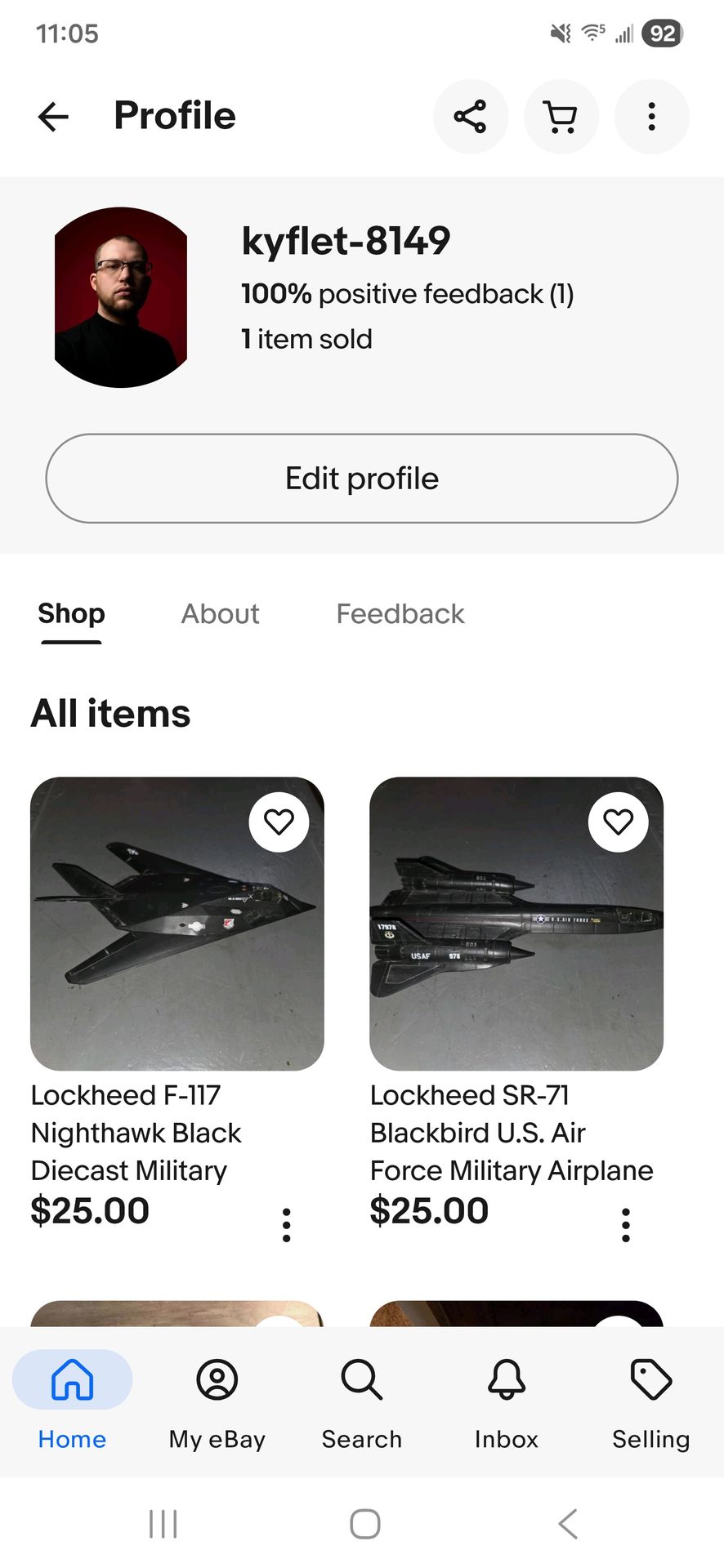The image size is (724, 1568).
Task: Open the system recent apps button
Action: (163, 1524)
